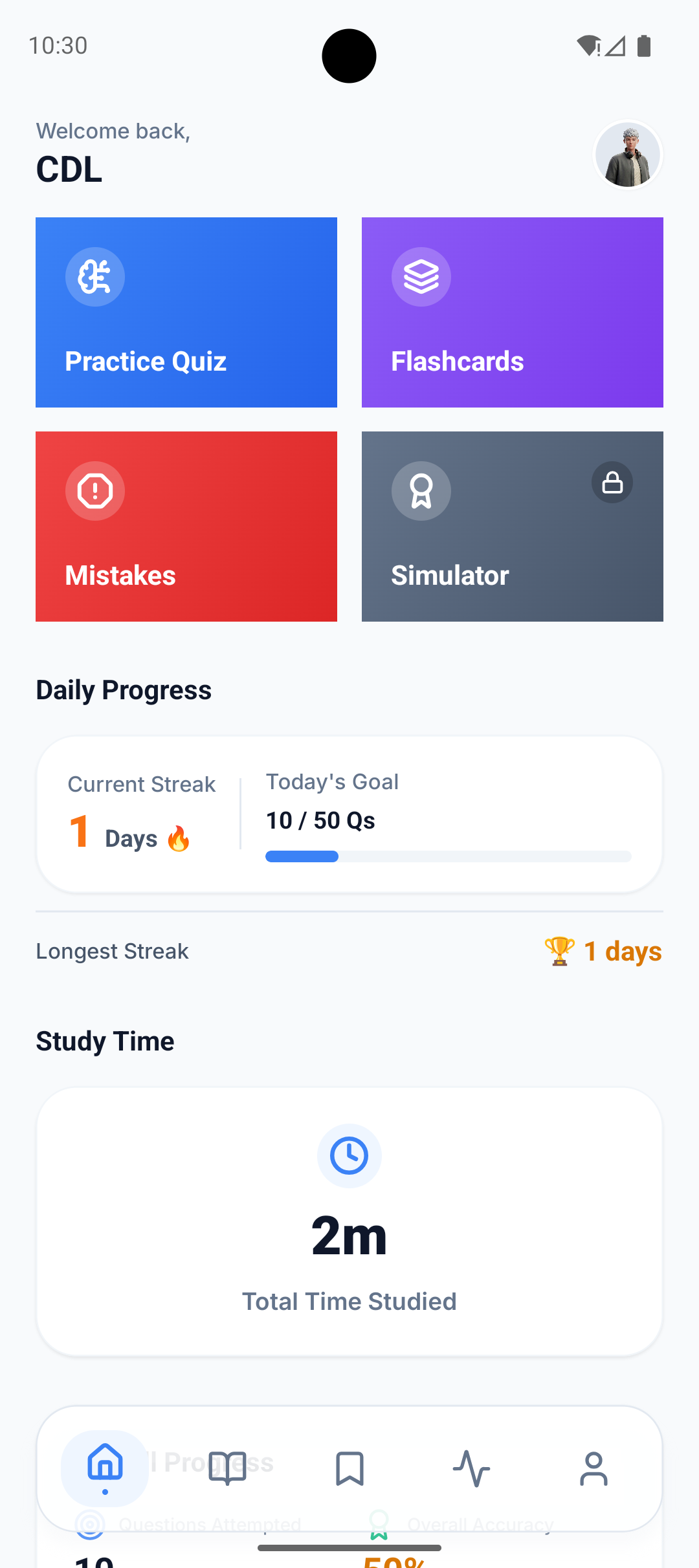Open the Practice Quiz card
This screenshot has height=1568, width=699.
(x=186, y=312)
